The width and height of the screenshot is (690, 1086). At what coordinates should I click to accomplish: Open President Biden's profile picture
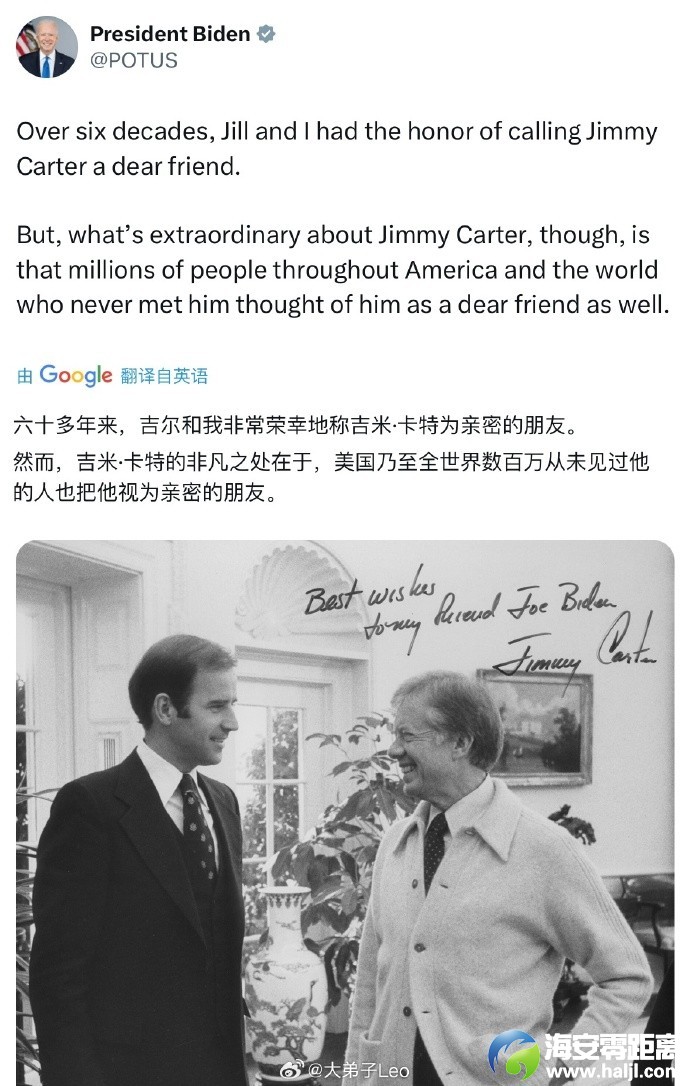[x=46, y=47]
